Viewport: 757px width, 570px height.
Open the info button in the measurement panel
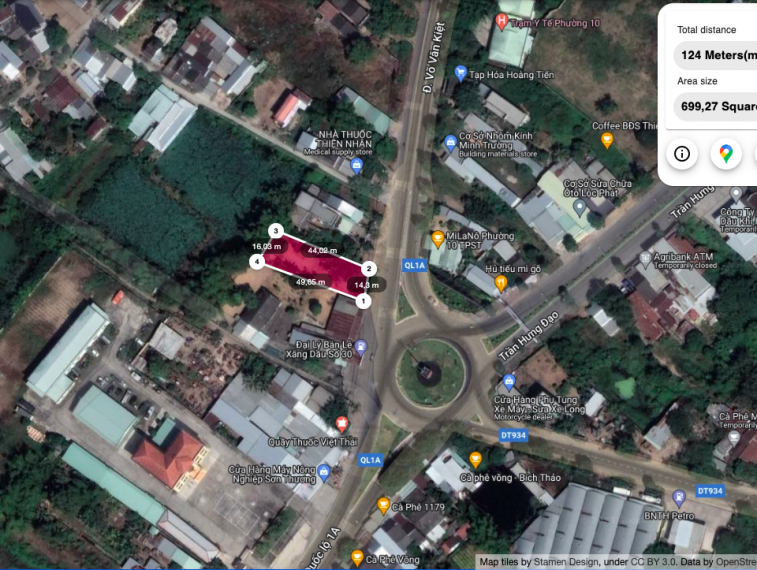[x=682, y=154]
